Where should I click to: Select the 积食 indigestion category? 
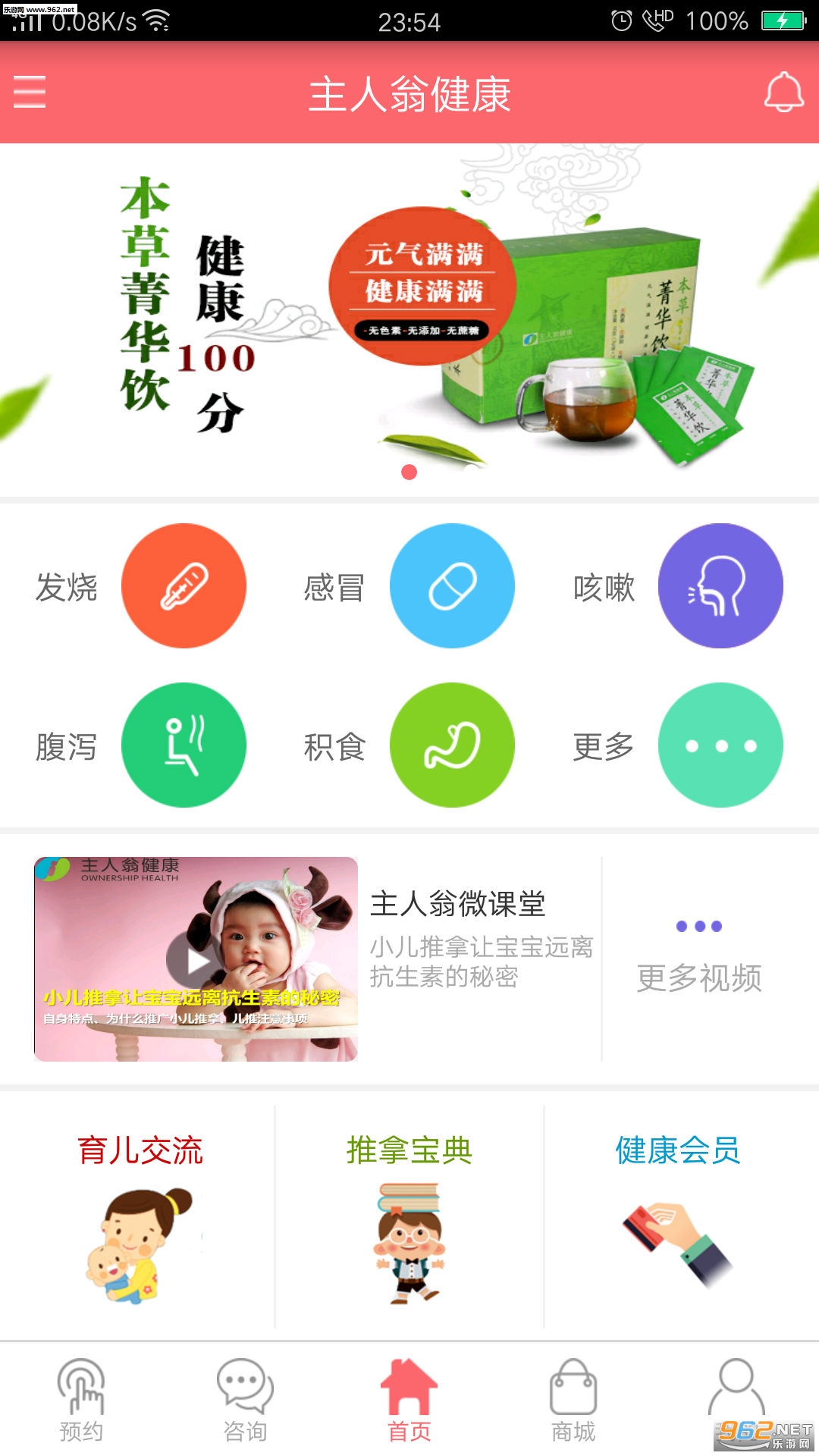452,745
